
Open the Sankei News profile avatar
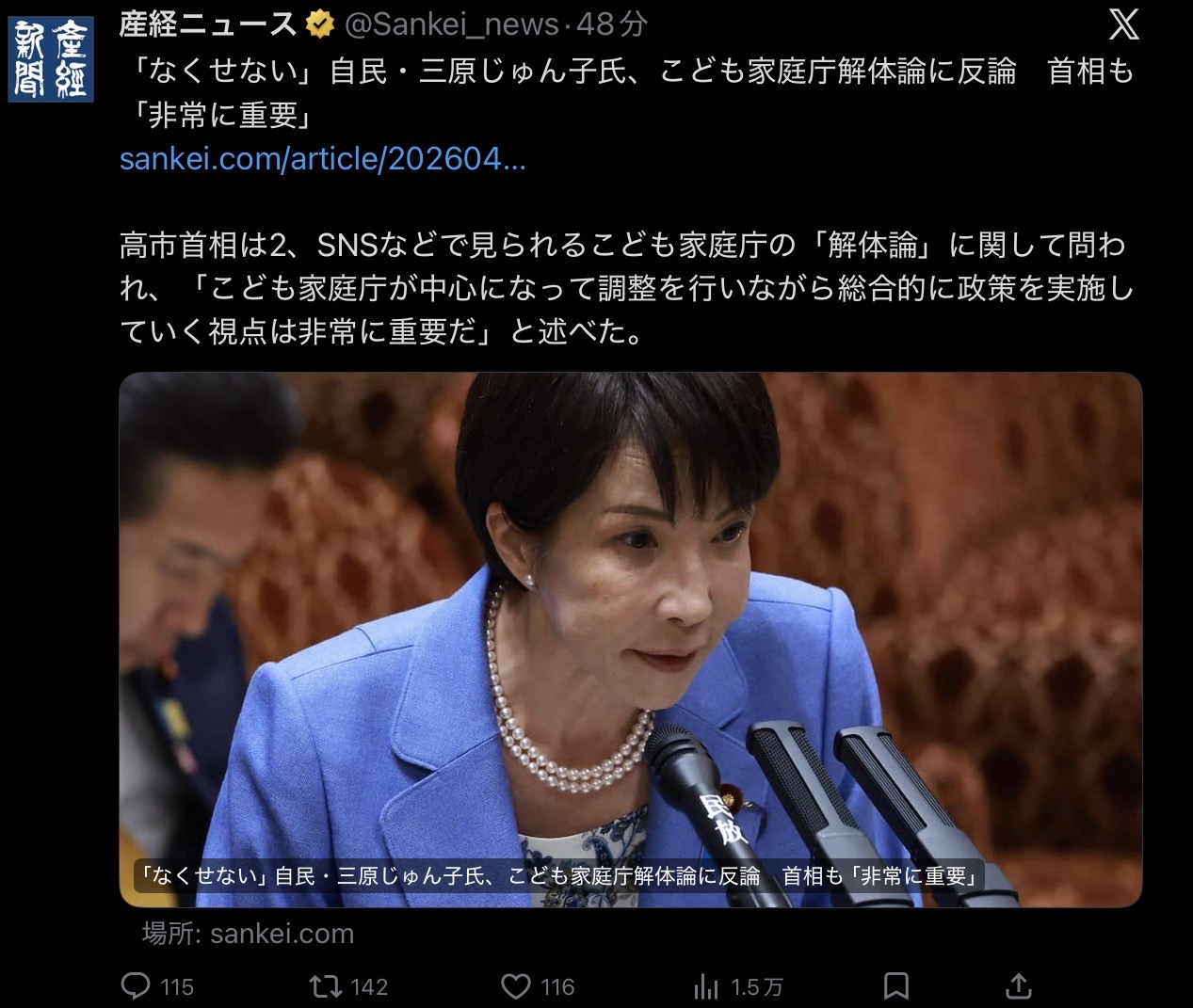point(51,59)
